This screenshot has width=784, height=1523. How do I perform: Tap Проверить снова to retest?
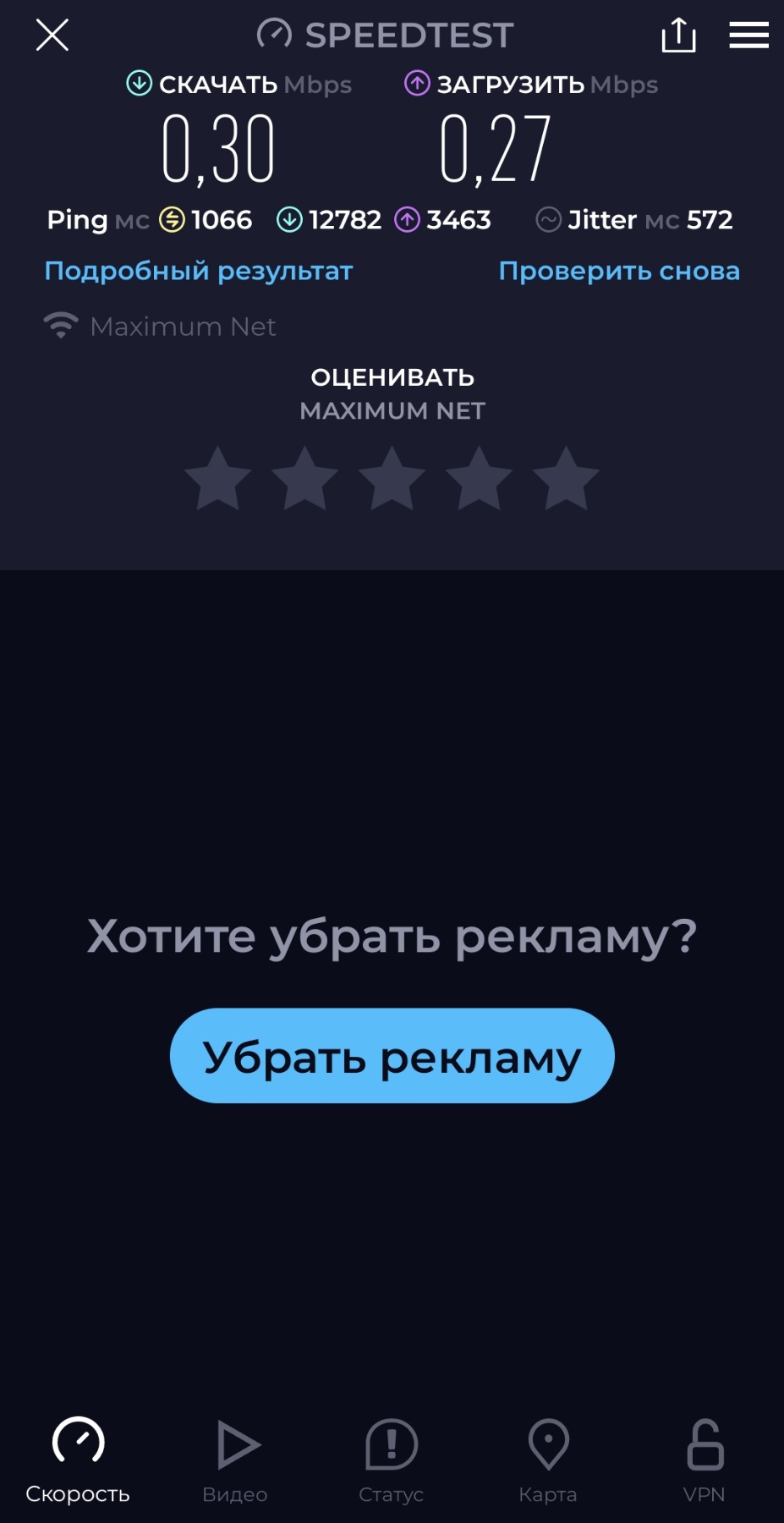coord(619,271)
